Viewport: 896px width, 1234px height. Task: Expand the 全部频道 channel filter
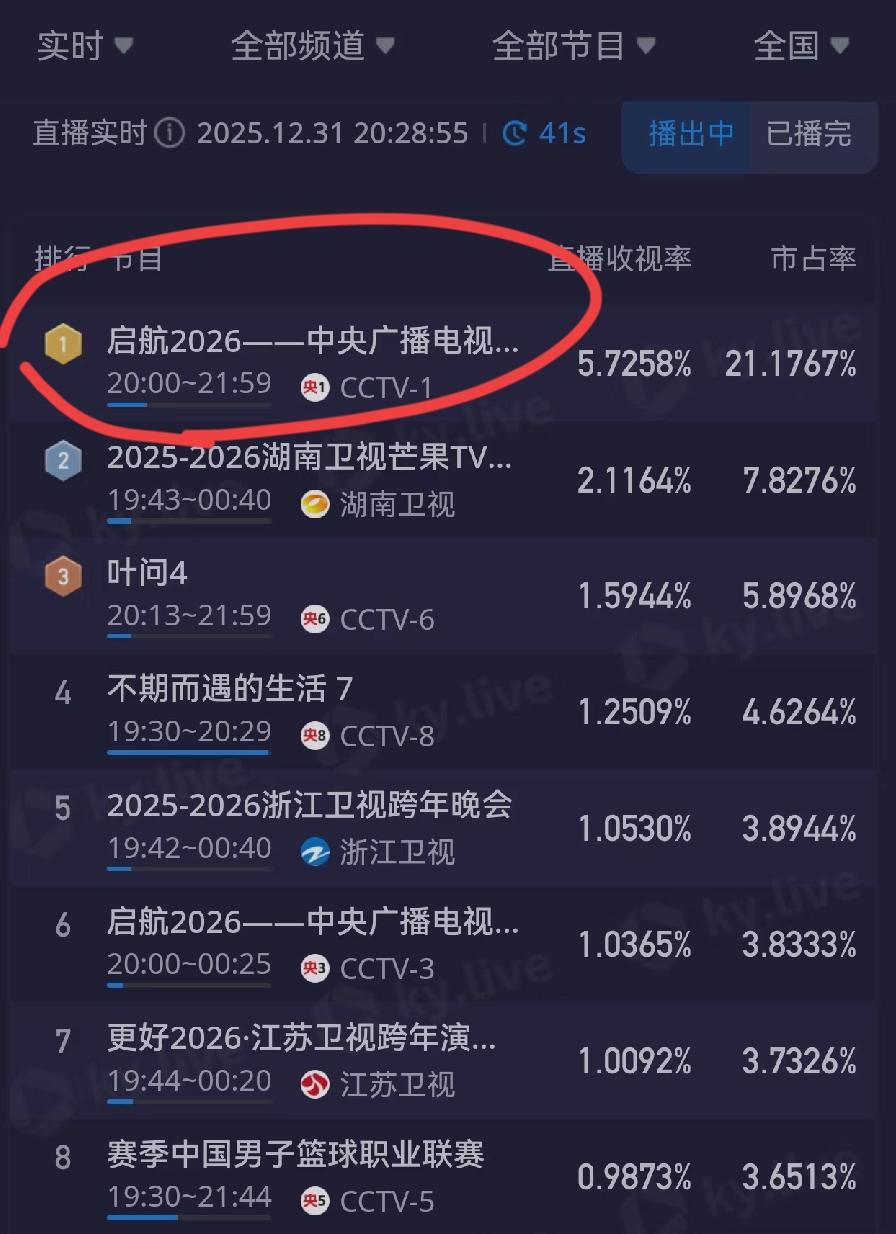coord(312,46)
